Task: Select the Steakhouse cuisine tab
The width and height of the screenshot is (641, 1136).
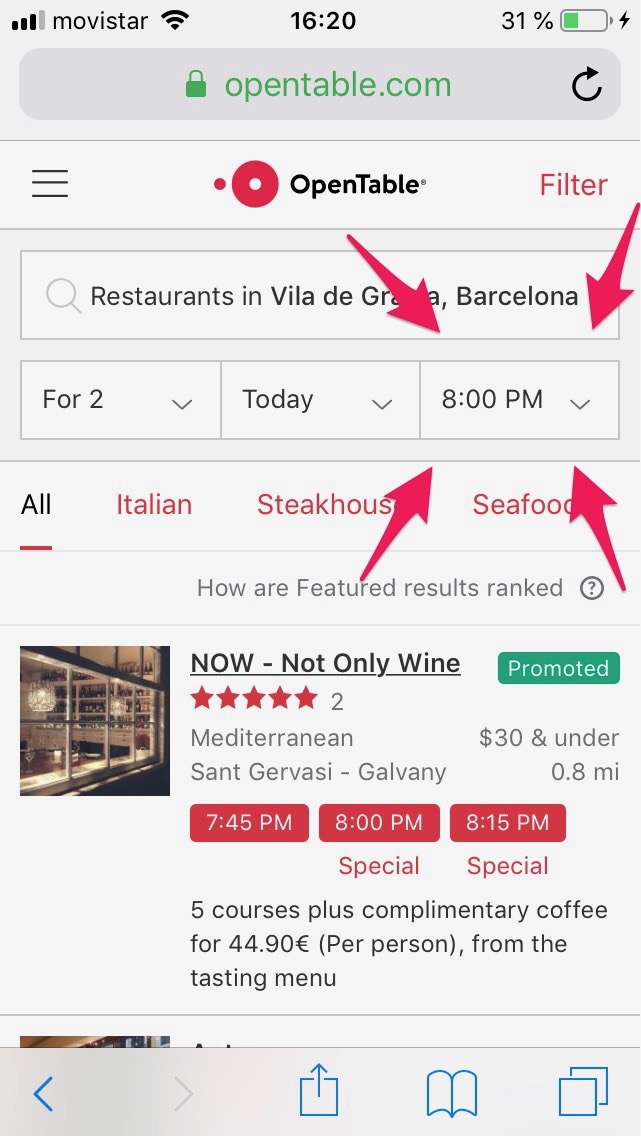Action: (324, 505)
